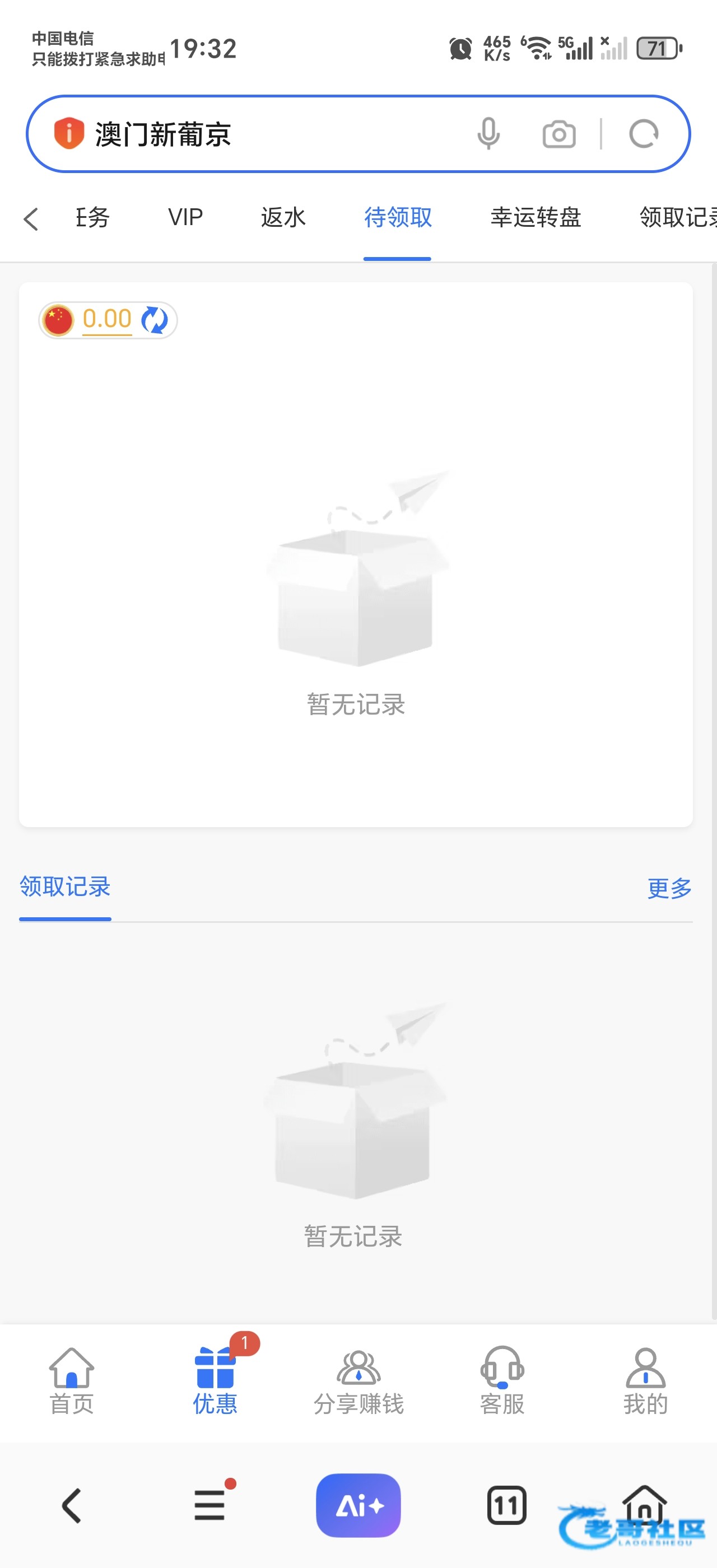The height and width of the screenshot is (1568, 717).
Task: Open the browser Ai+ assistant
Action: coord(358,1505)
